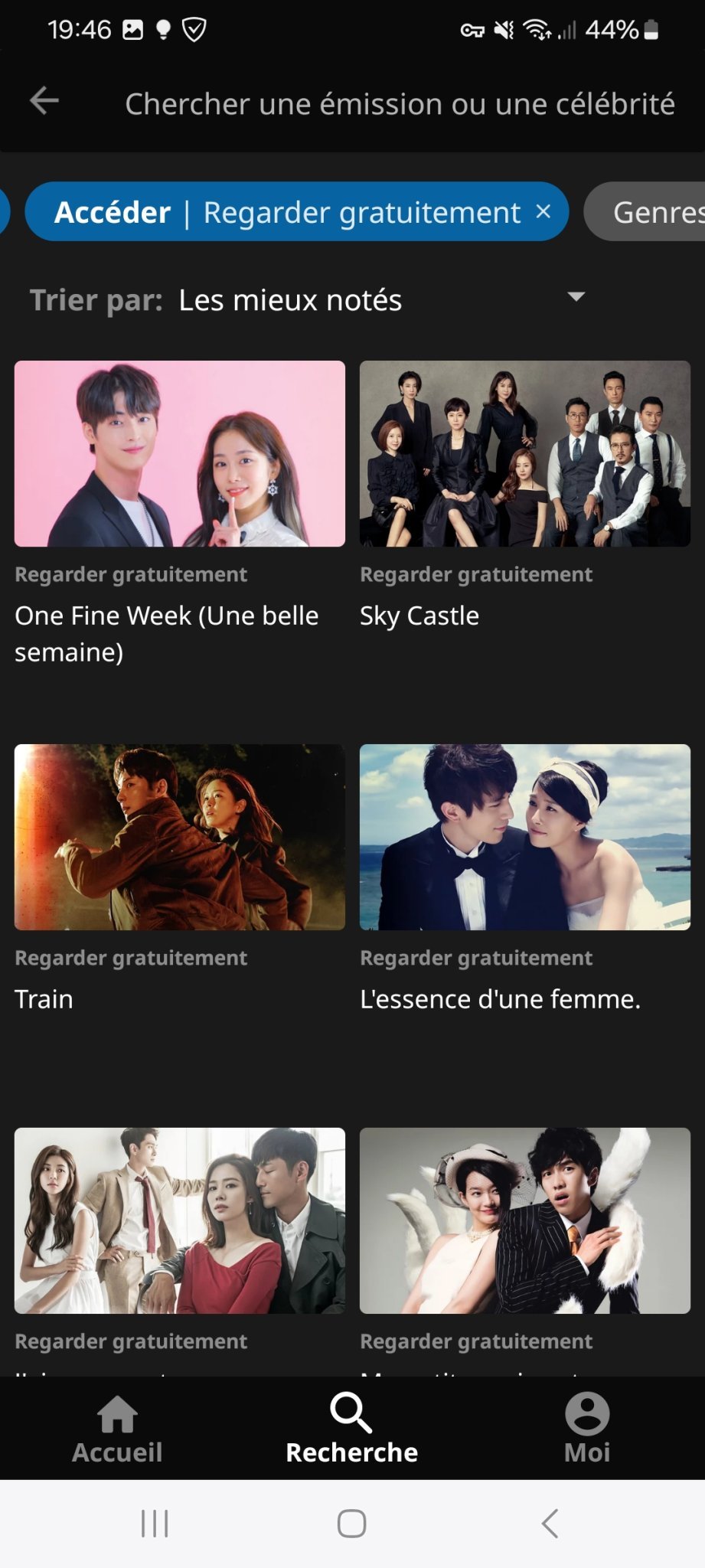Screen dimensions: 705x1568
Task: Tap the search field for shows or celebrities
Action: pos(400,104)
